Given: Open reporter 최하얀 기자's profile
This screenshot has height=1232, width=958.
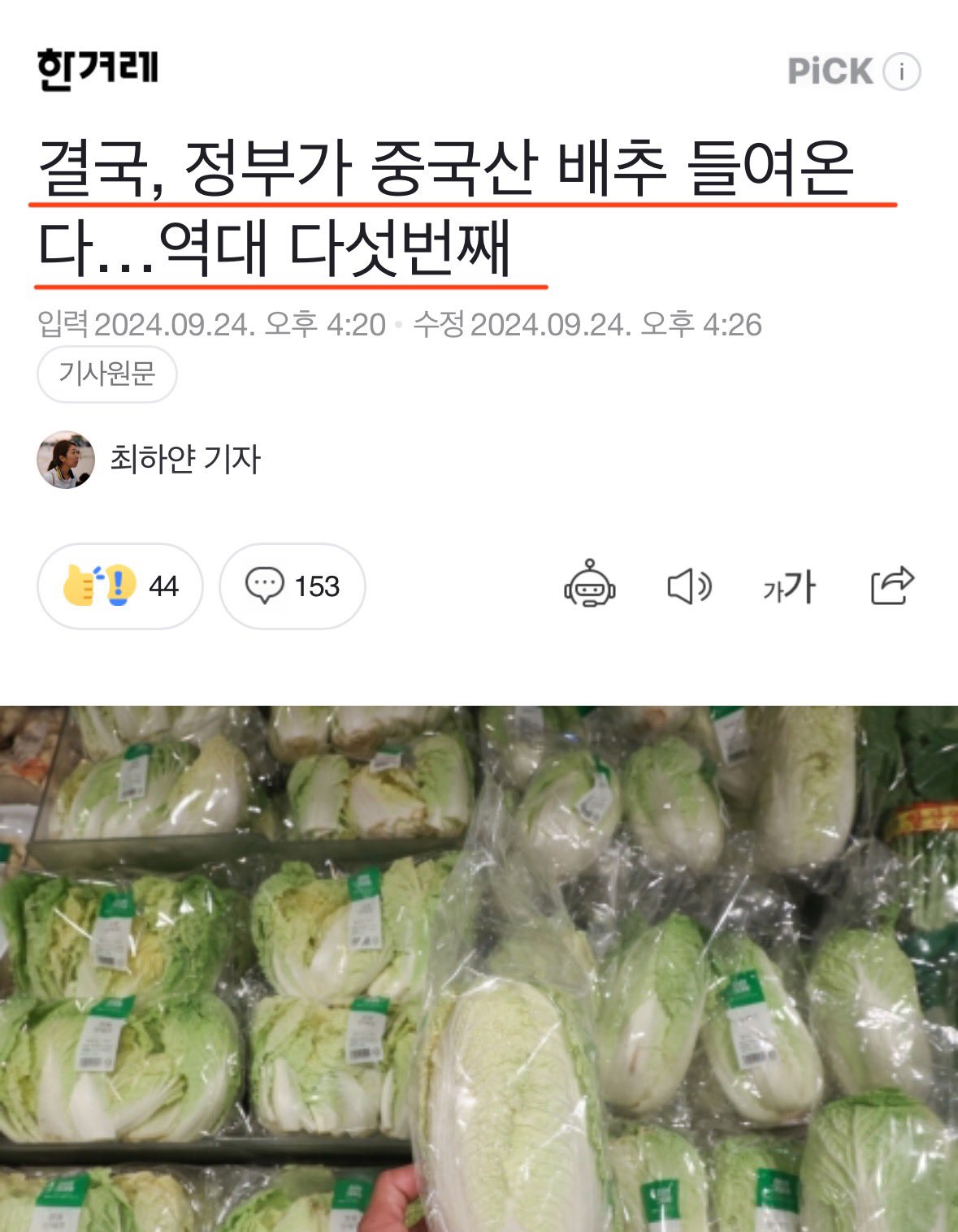Looking at the screenshot, I should coord(184,460).
